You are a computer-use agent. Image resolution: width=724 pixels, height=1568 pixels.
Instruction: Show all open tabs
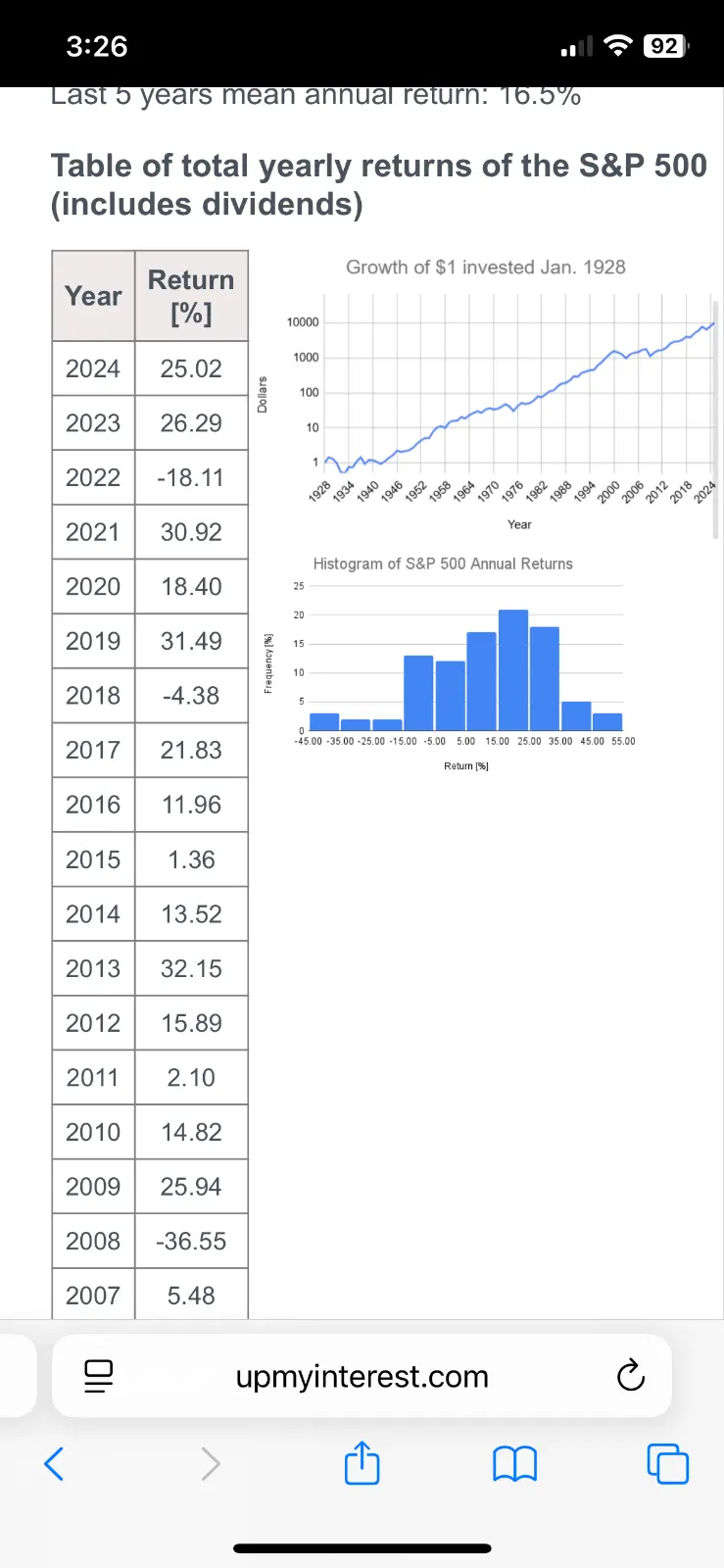click(668, 1464)
